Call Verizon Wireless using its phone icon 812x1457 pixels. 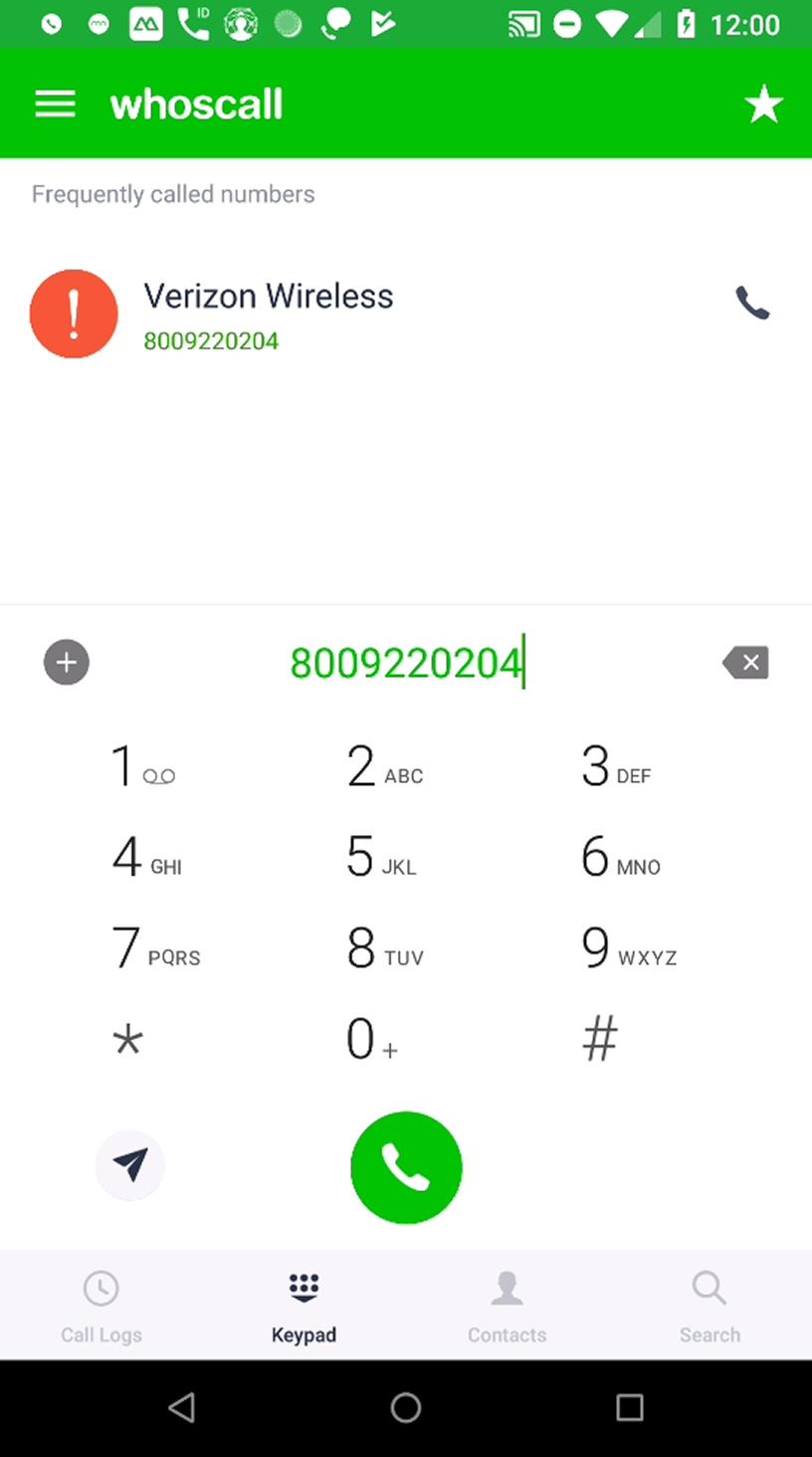[752, 303]
